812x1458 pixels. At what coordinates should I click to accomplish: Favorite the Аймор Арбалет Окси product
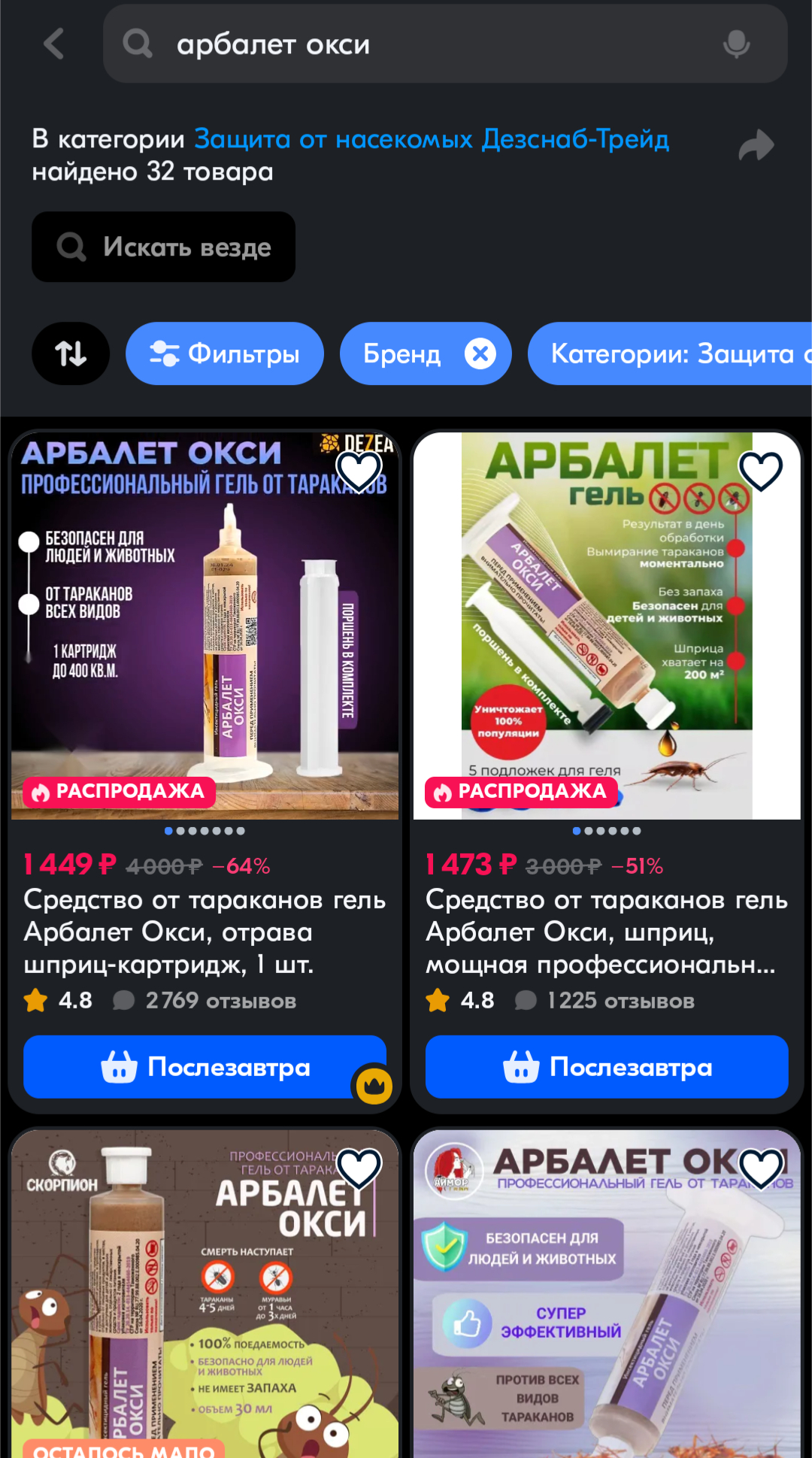[x=761, y=1169]
